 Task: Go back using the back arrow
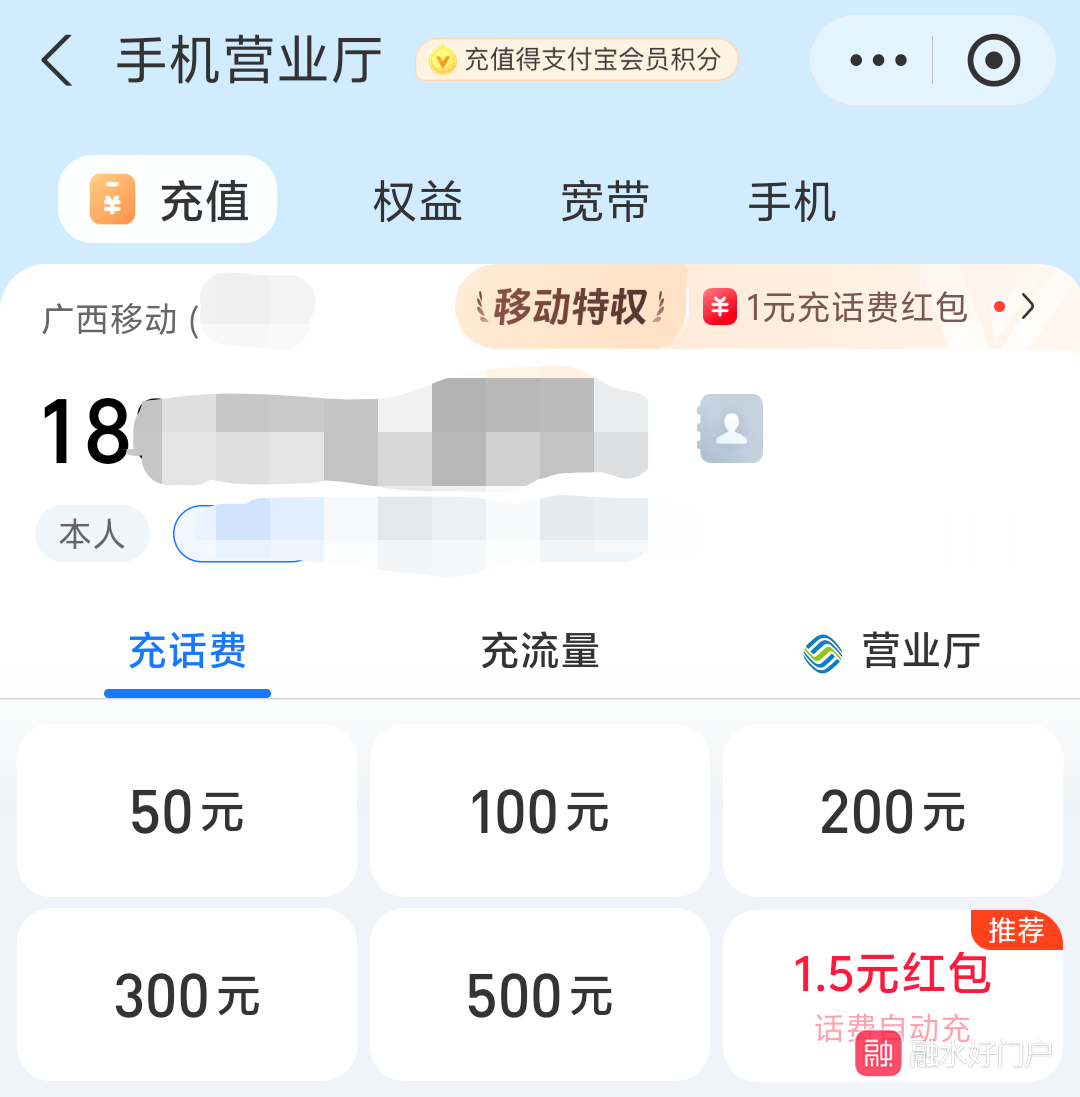57,61
